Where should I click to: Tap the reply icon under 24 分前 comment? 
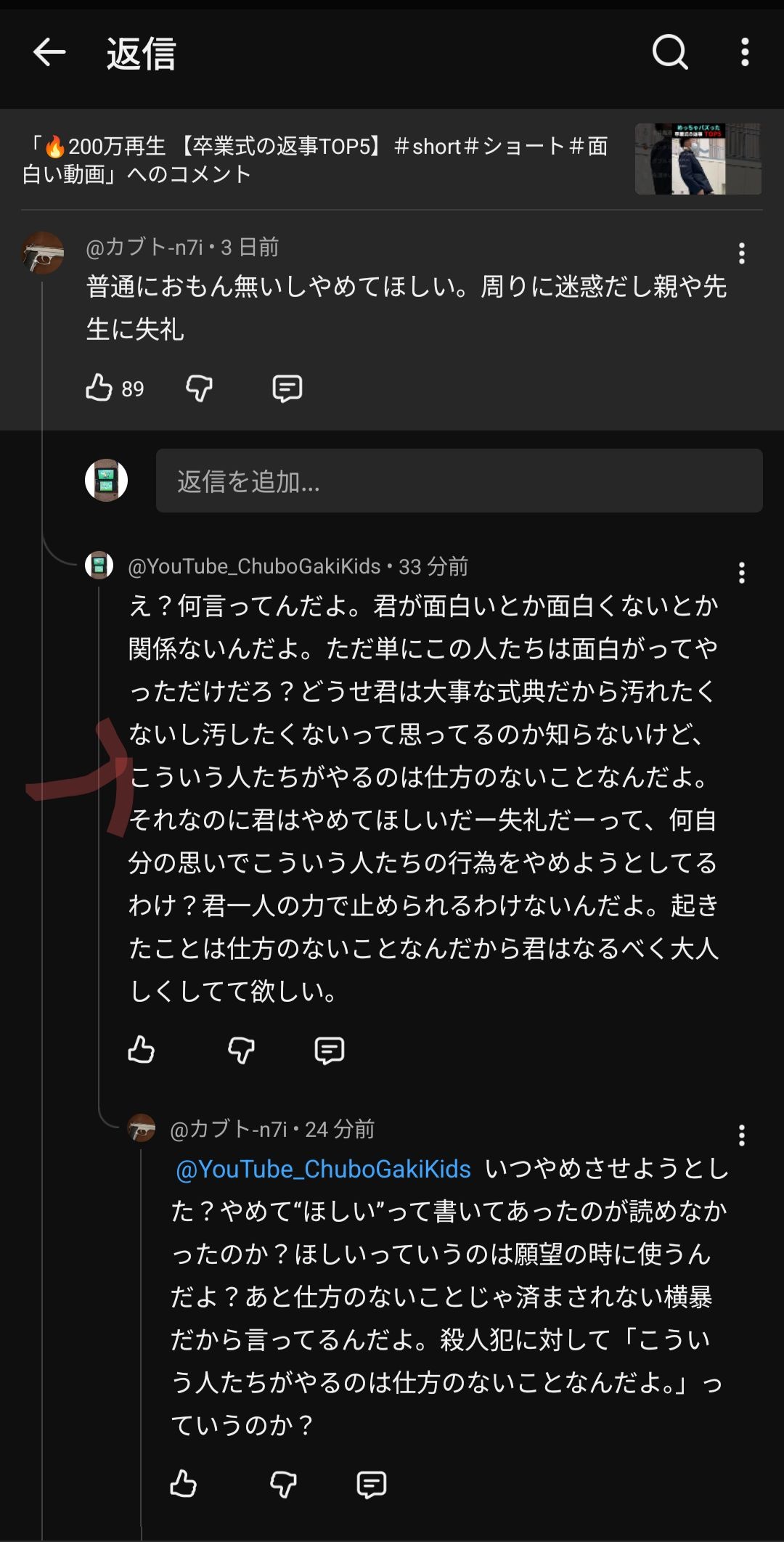pos(372,1485)
